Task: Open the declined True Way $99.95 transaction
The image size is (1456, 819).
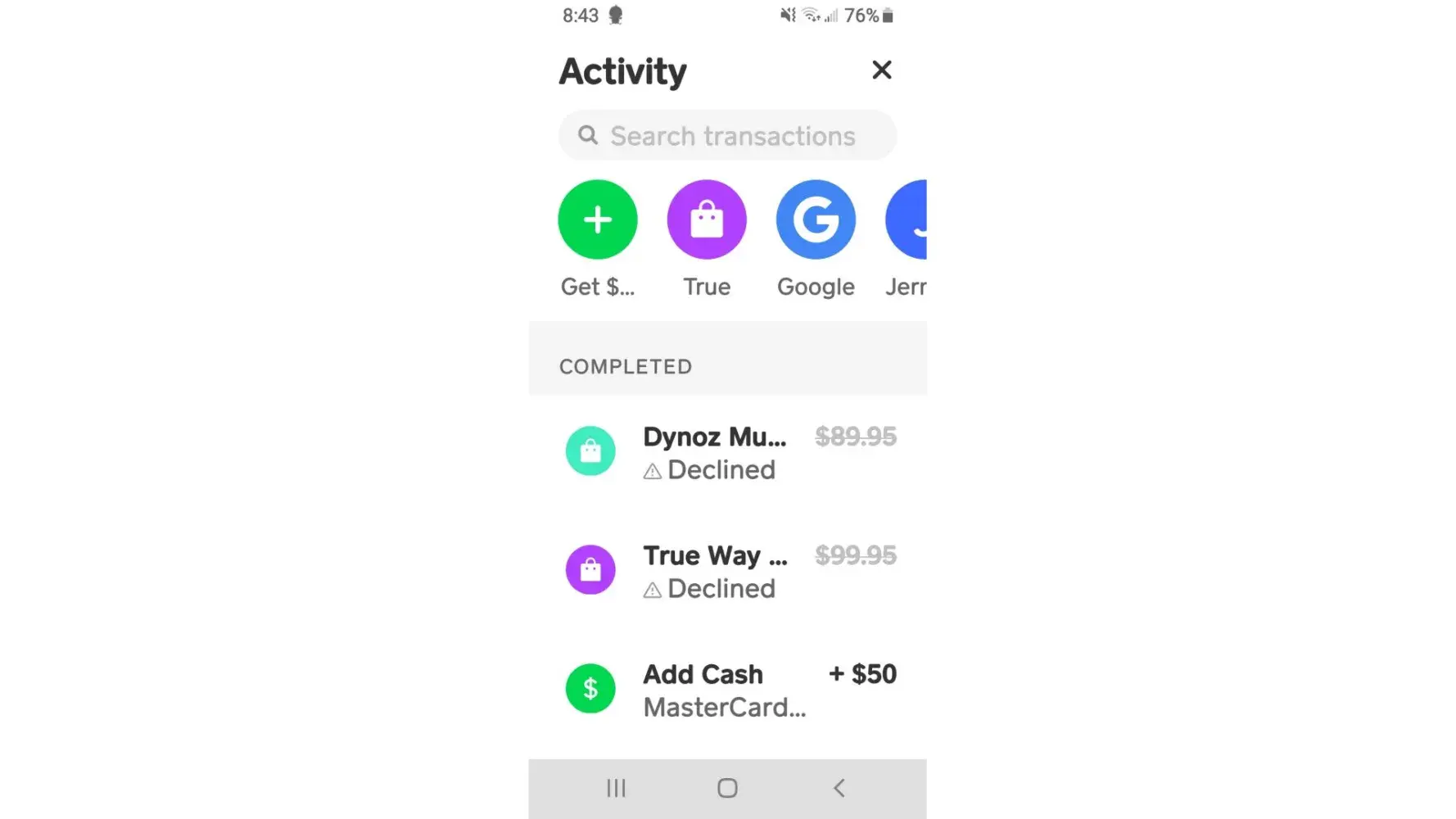Action: [727, 571]
